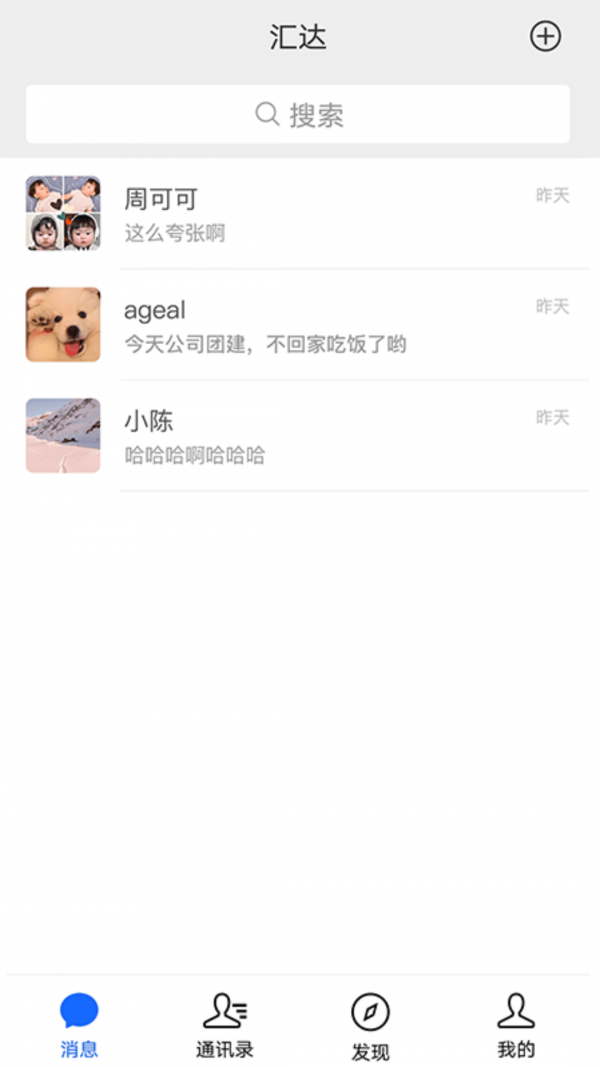Open the chat with 周可可
The width and height of the screenshot is (600, 1067).
300,214
